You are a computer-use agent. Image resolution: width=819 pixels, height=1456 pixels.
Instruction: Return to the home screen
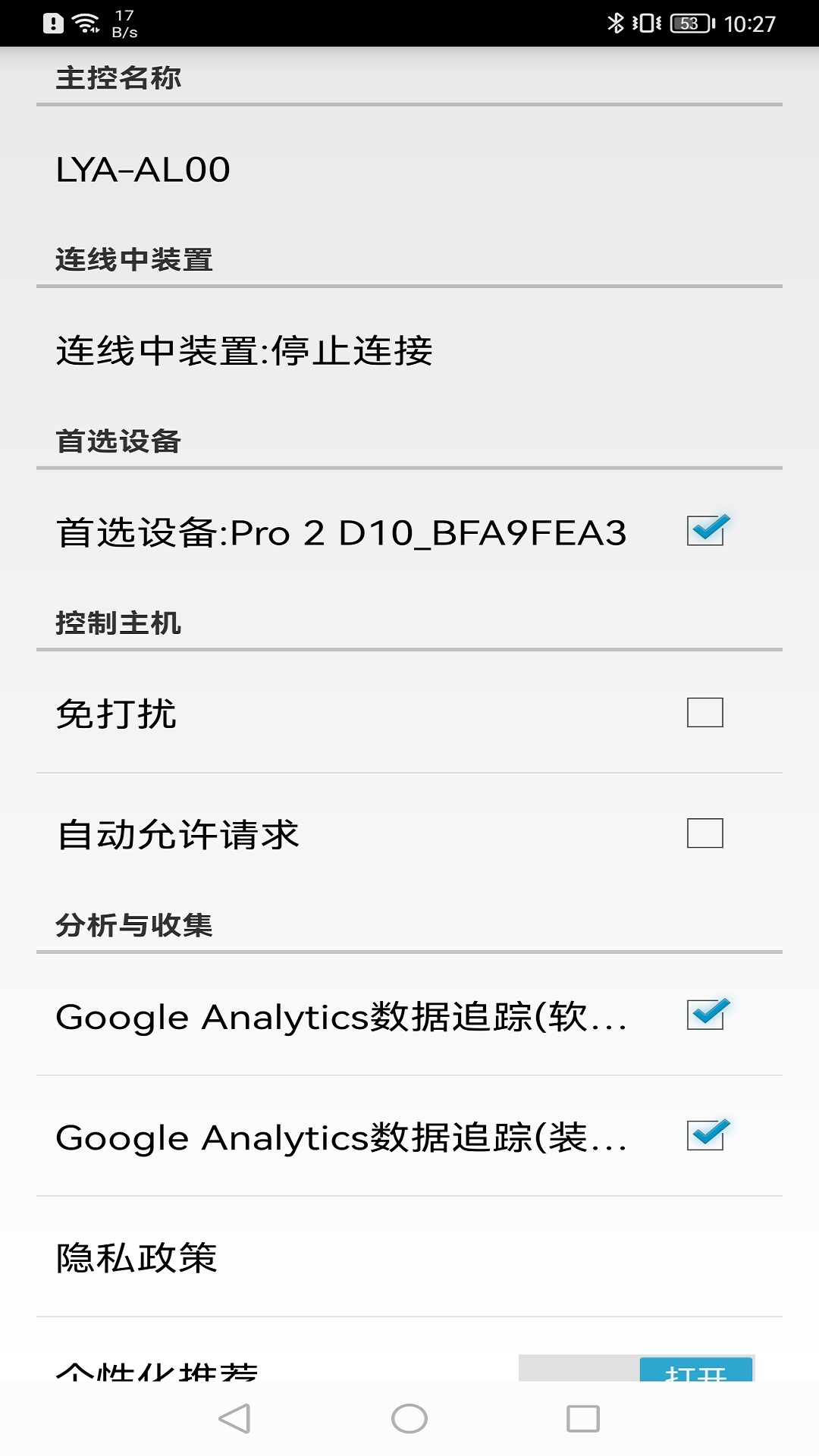(409, 1418)
